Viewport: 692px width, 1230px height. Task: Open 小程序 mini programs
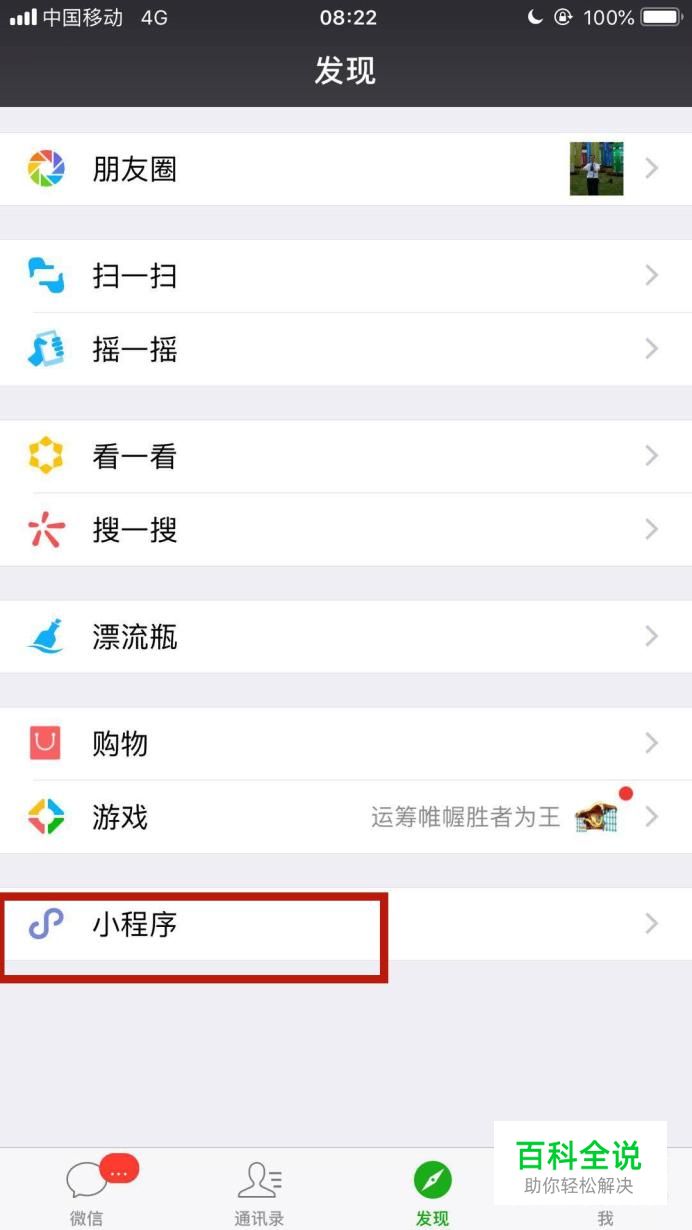[x=134, y=924]
